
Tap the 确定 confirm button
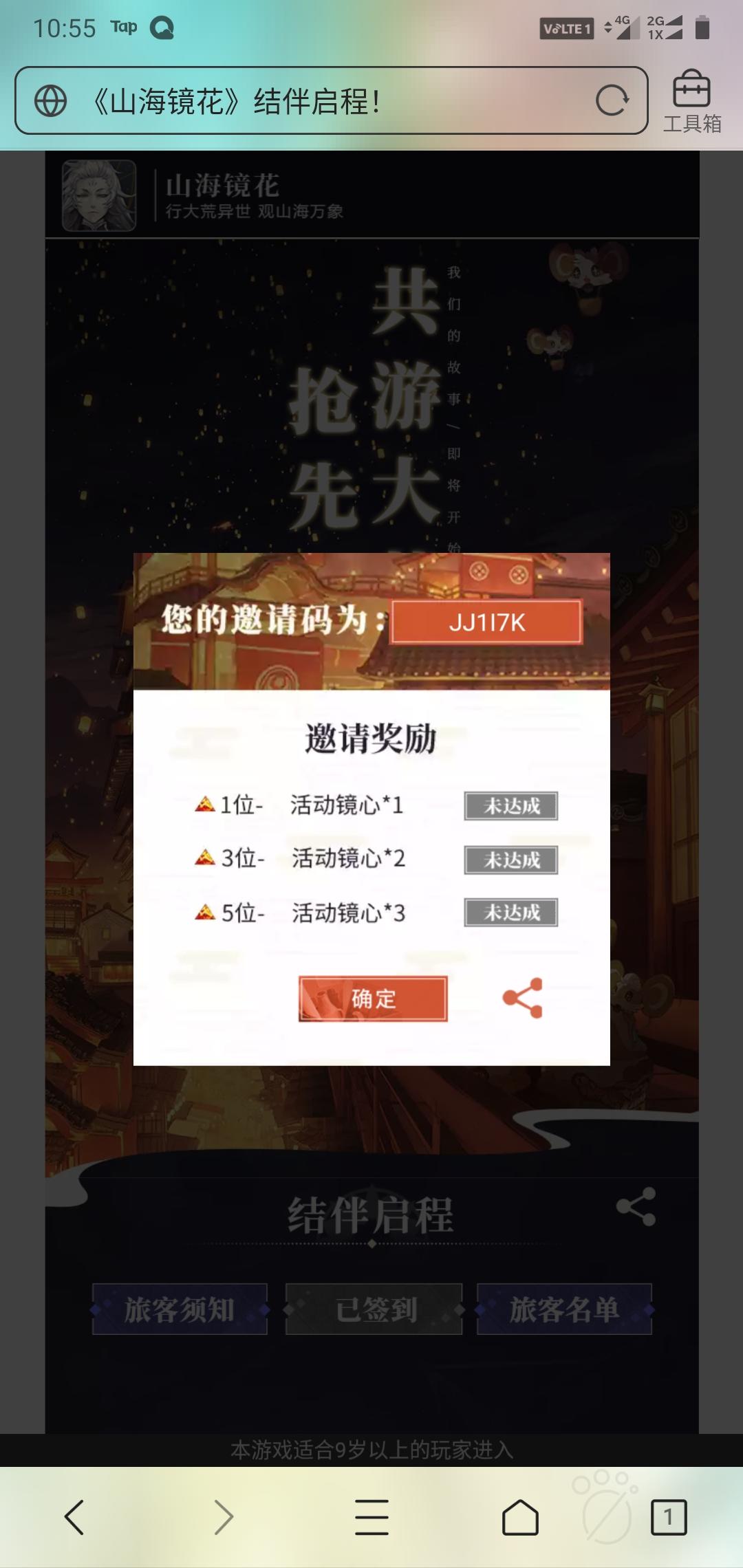371,1001
